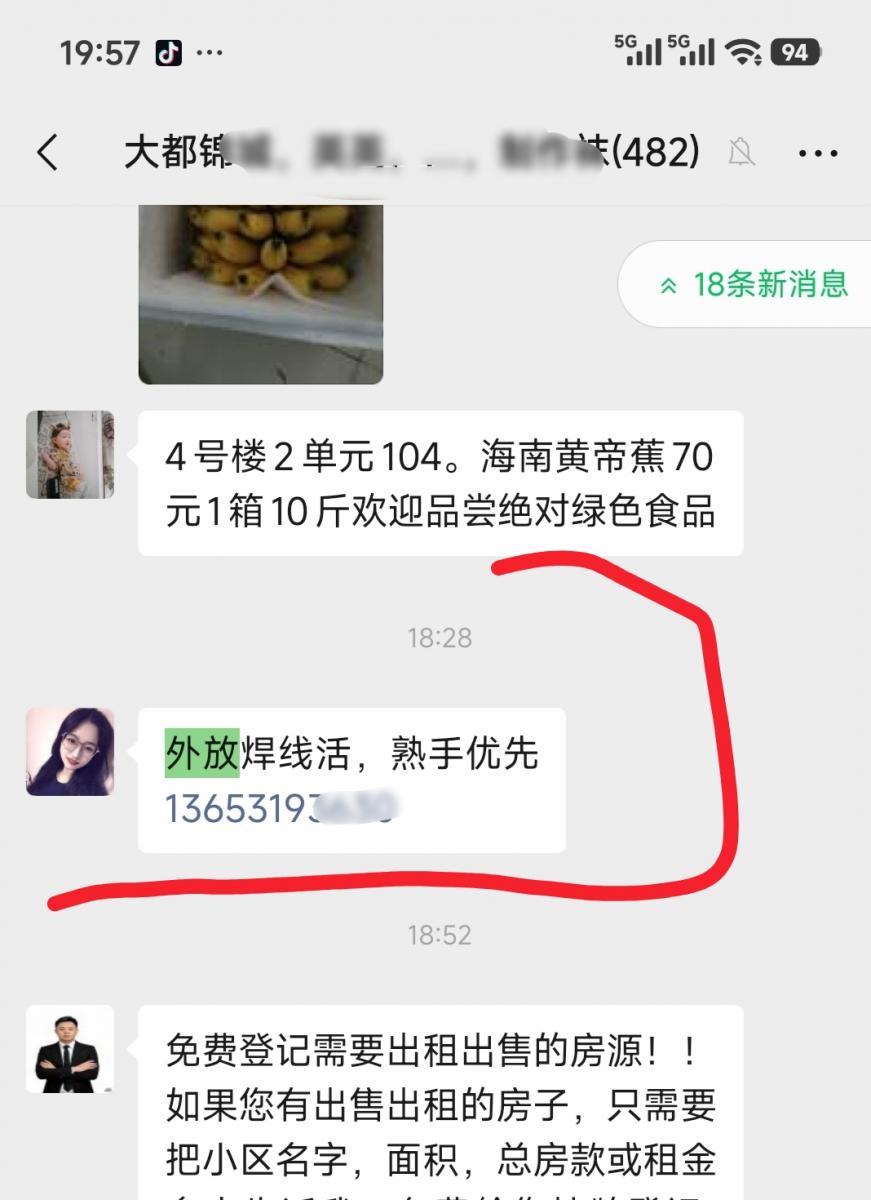Jump to the 18条新消息 unread messages

click(x=755, y=284)
